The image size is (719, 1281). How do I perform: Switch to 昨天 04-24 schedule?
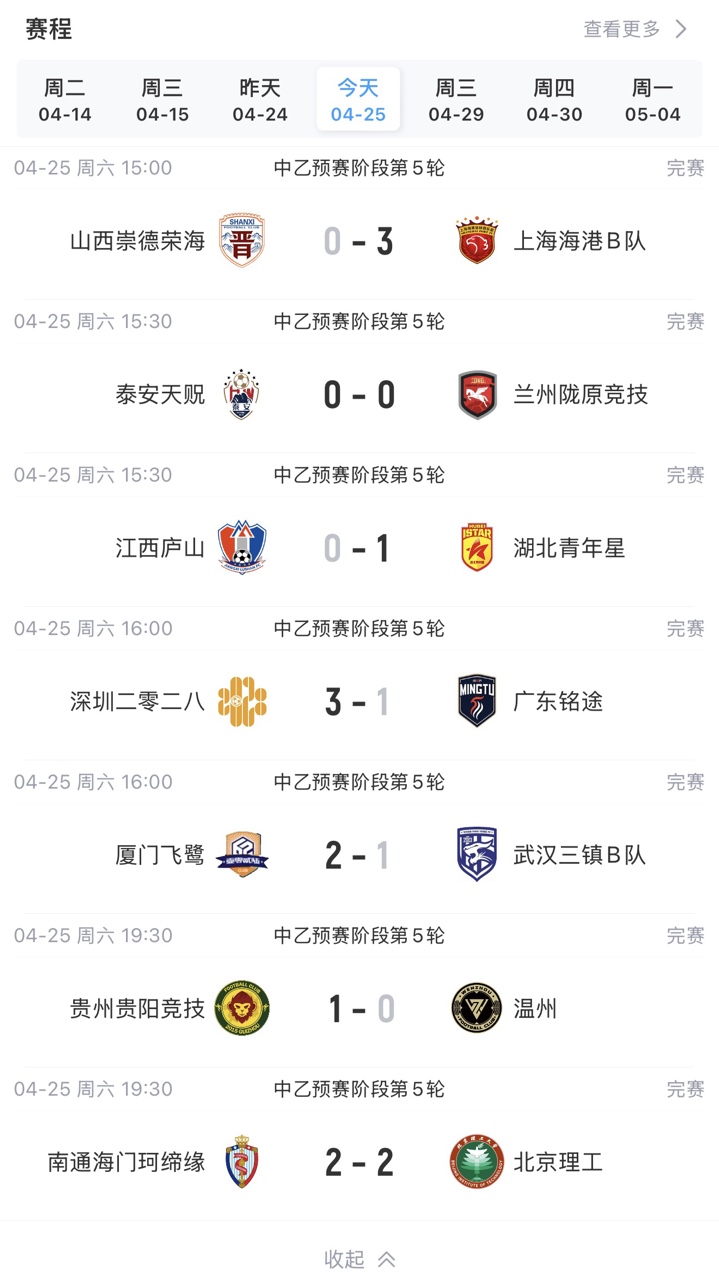(260, 101)
